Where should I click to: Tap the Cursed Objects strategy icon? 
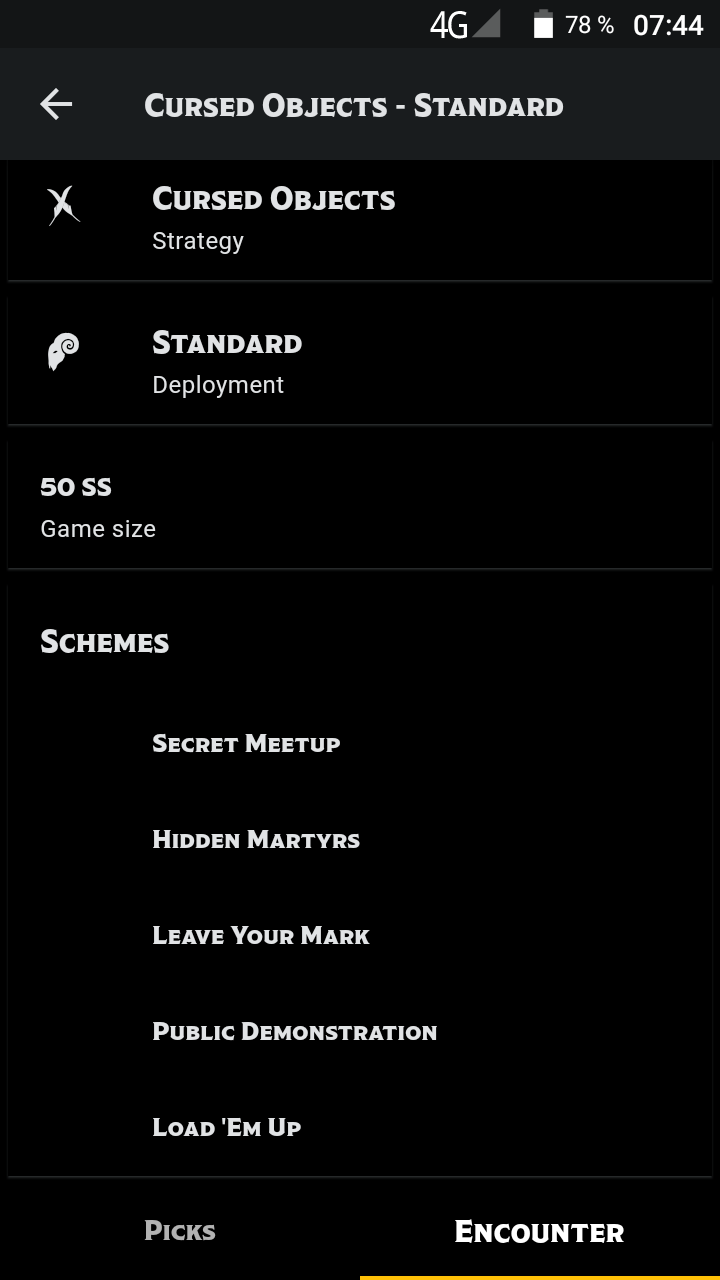click(63, 207)
